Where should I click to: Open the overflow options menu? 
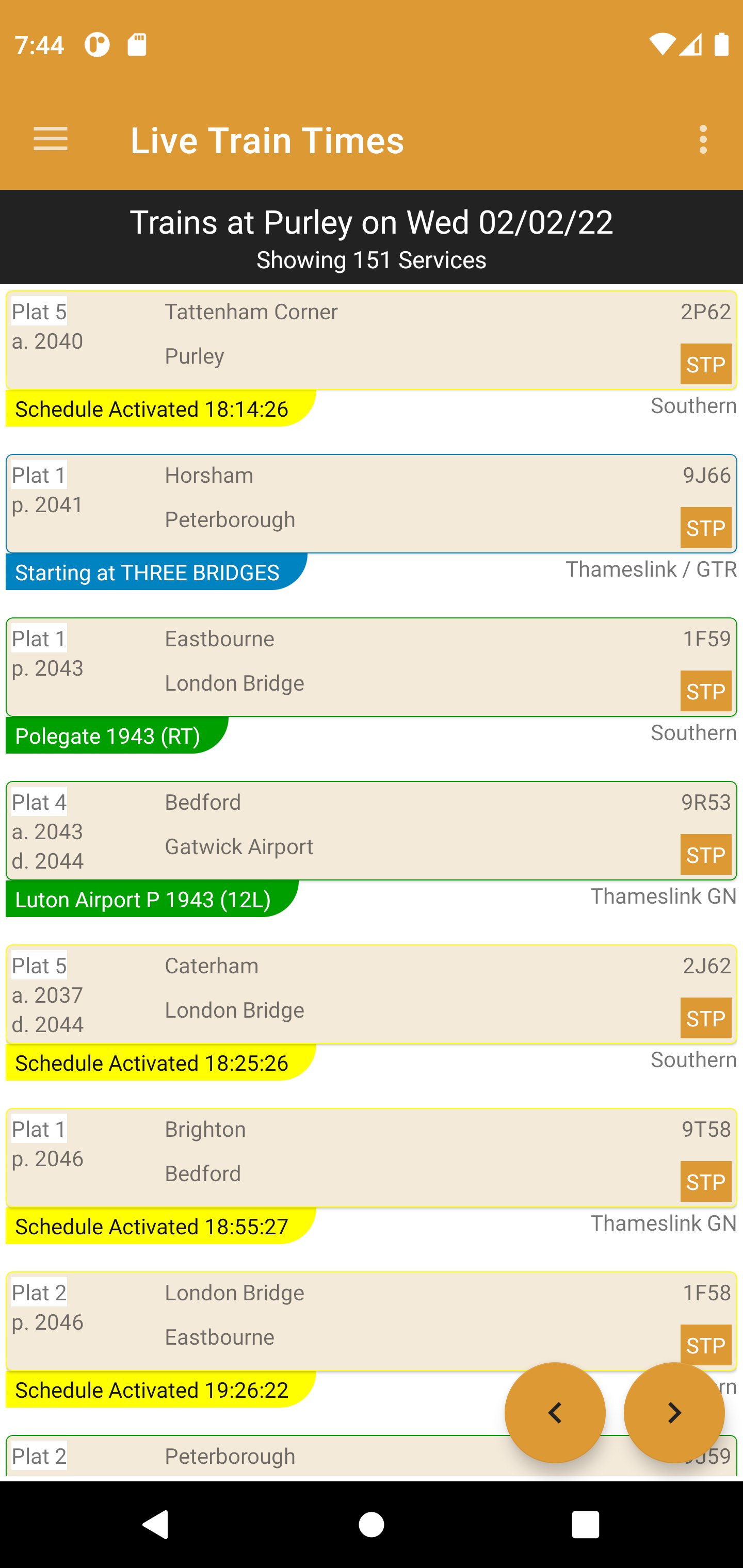click(703, 139)
